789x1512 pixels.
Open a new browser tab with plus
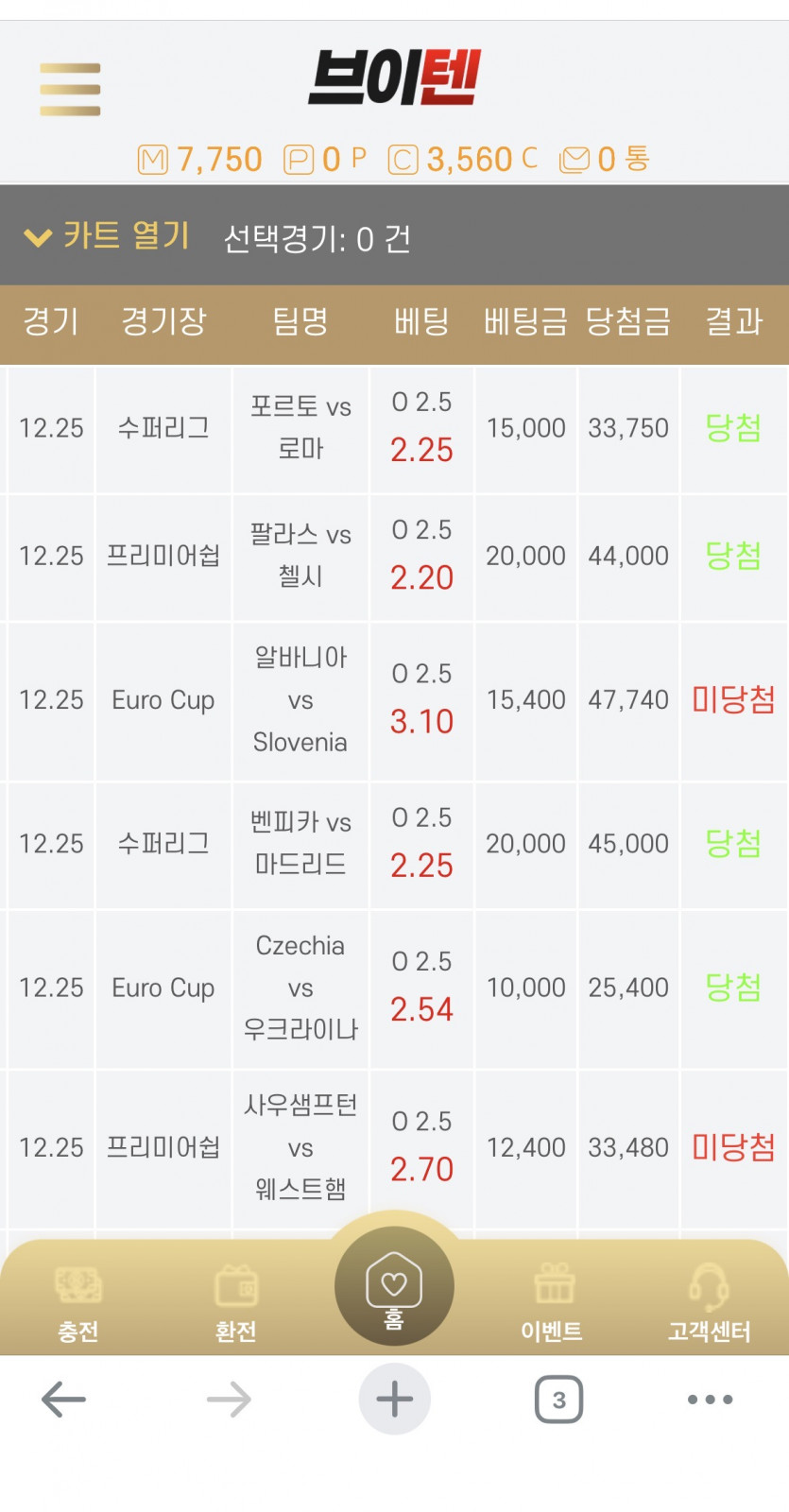coord(395,1400)
